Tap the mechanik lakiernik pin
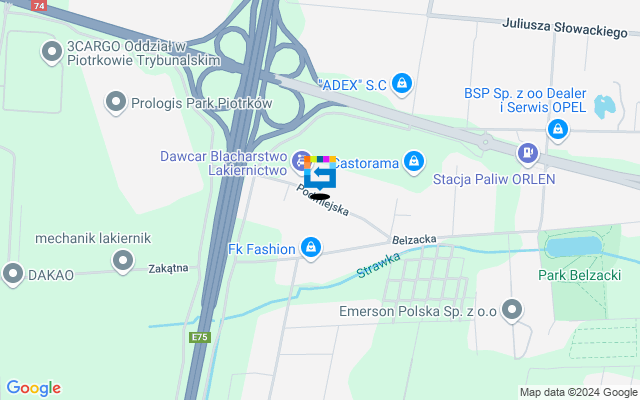The width and height of the screenshot is (640, 400). coord(123,261)
